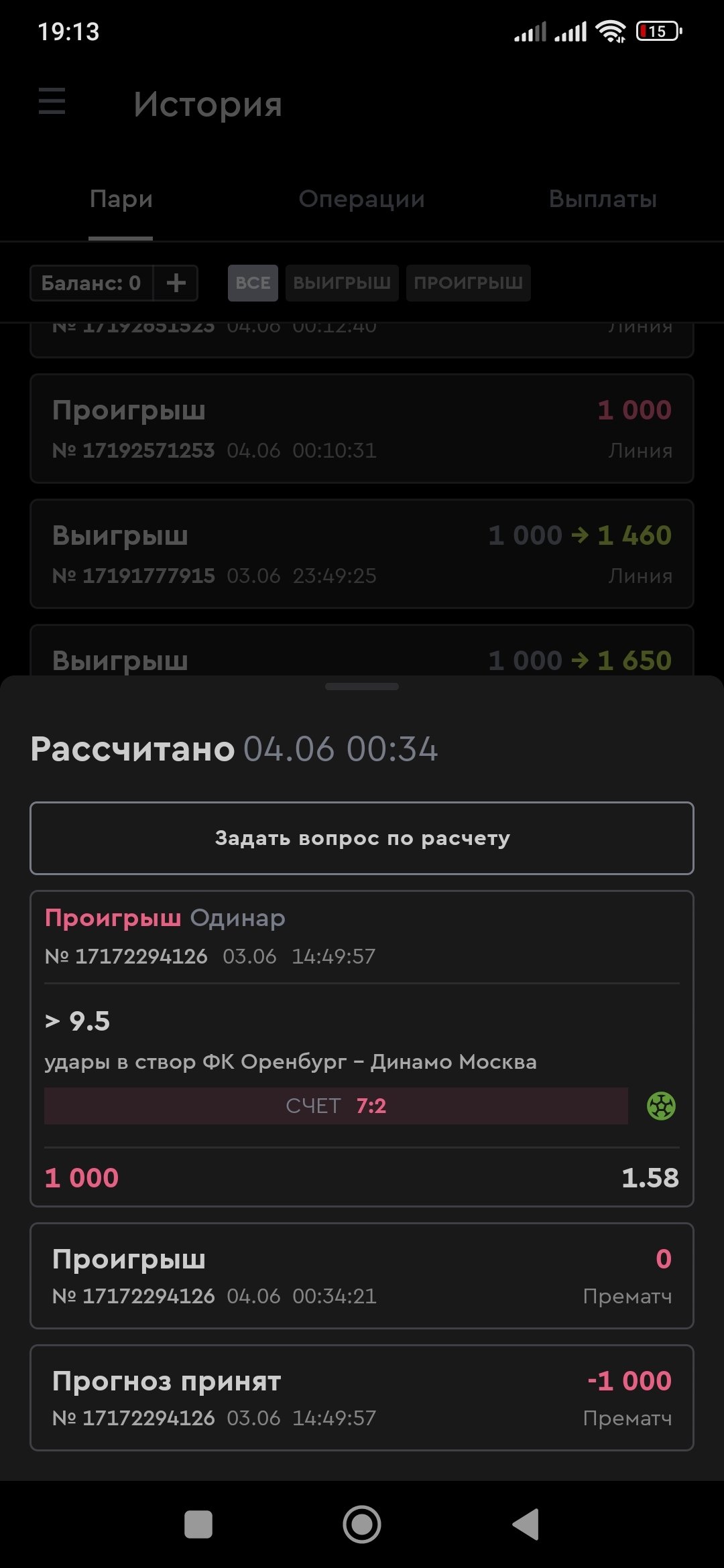Open winning bet № 17191777915
The image size is (724, 1568).
click(362, 553)
